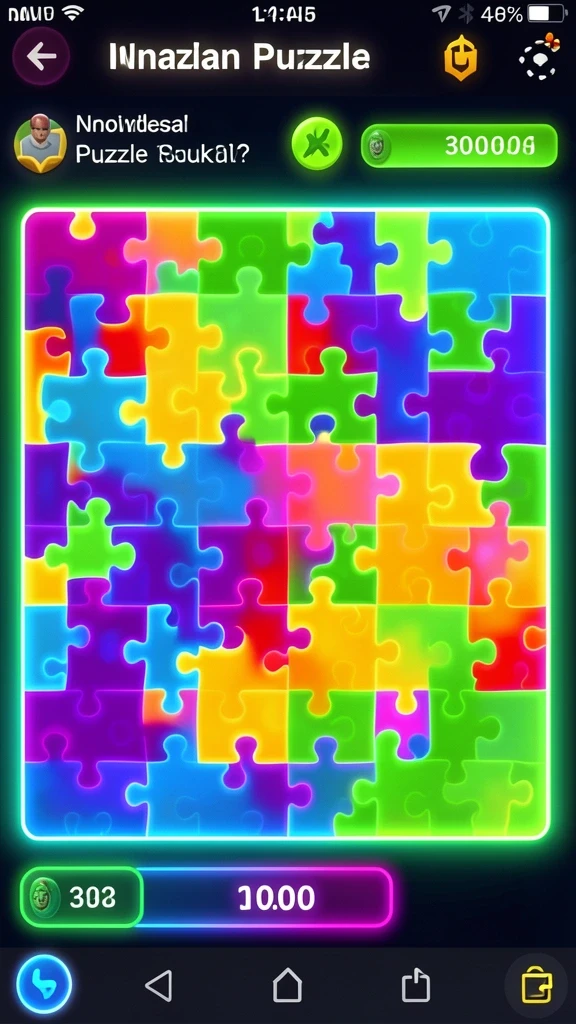Open the orange shield badge icon
576x1024 pixels.
(x=460, y=58)
